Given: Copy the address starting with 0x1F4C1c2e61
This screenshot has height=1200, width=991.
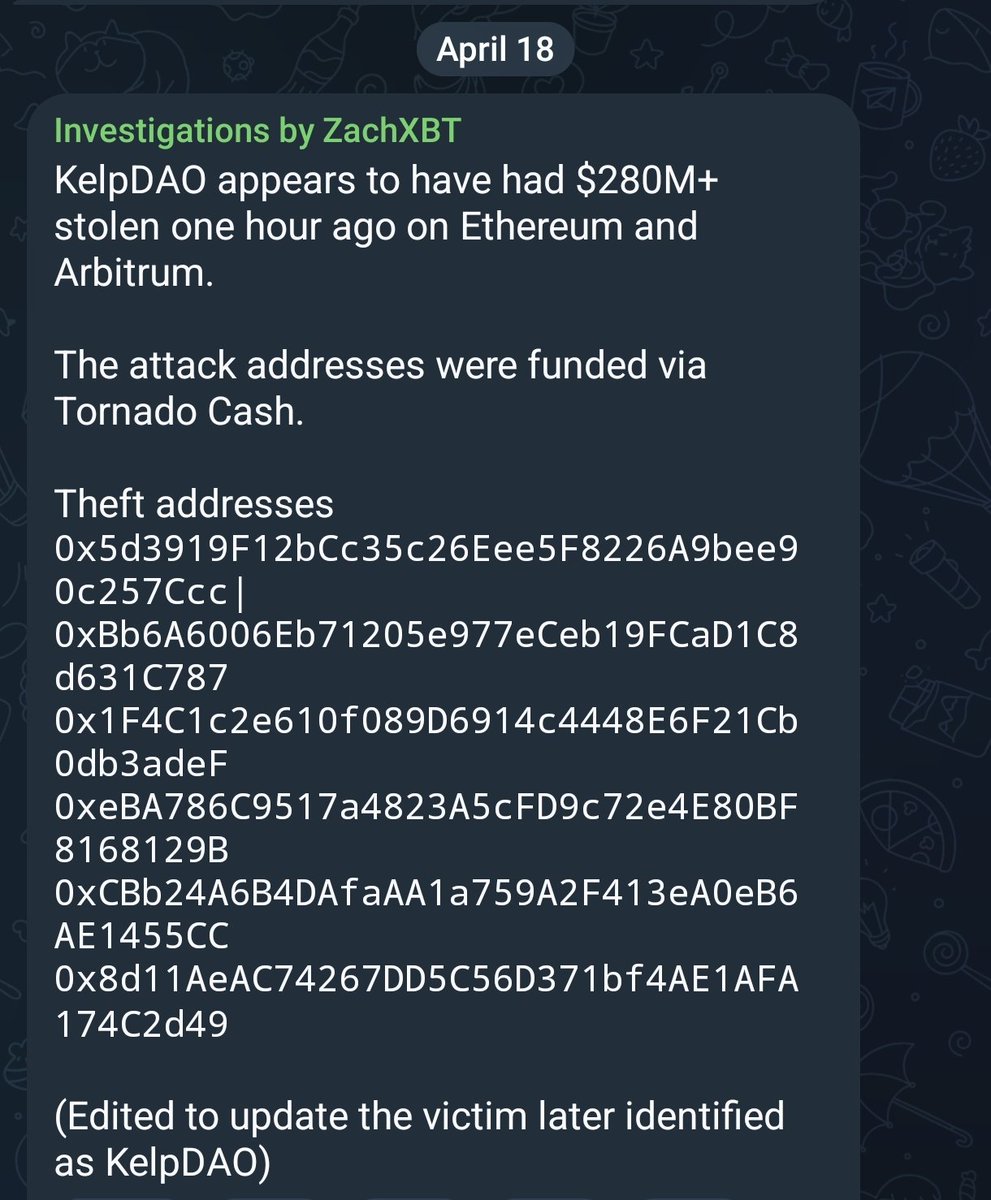Looking at the screenshot, I should point(425,722).
